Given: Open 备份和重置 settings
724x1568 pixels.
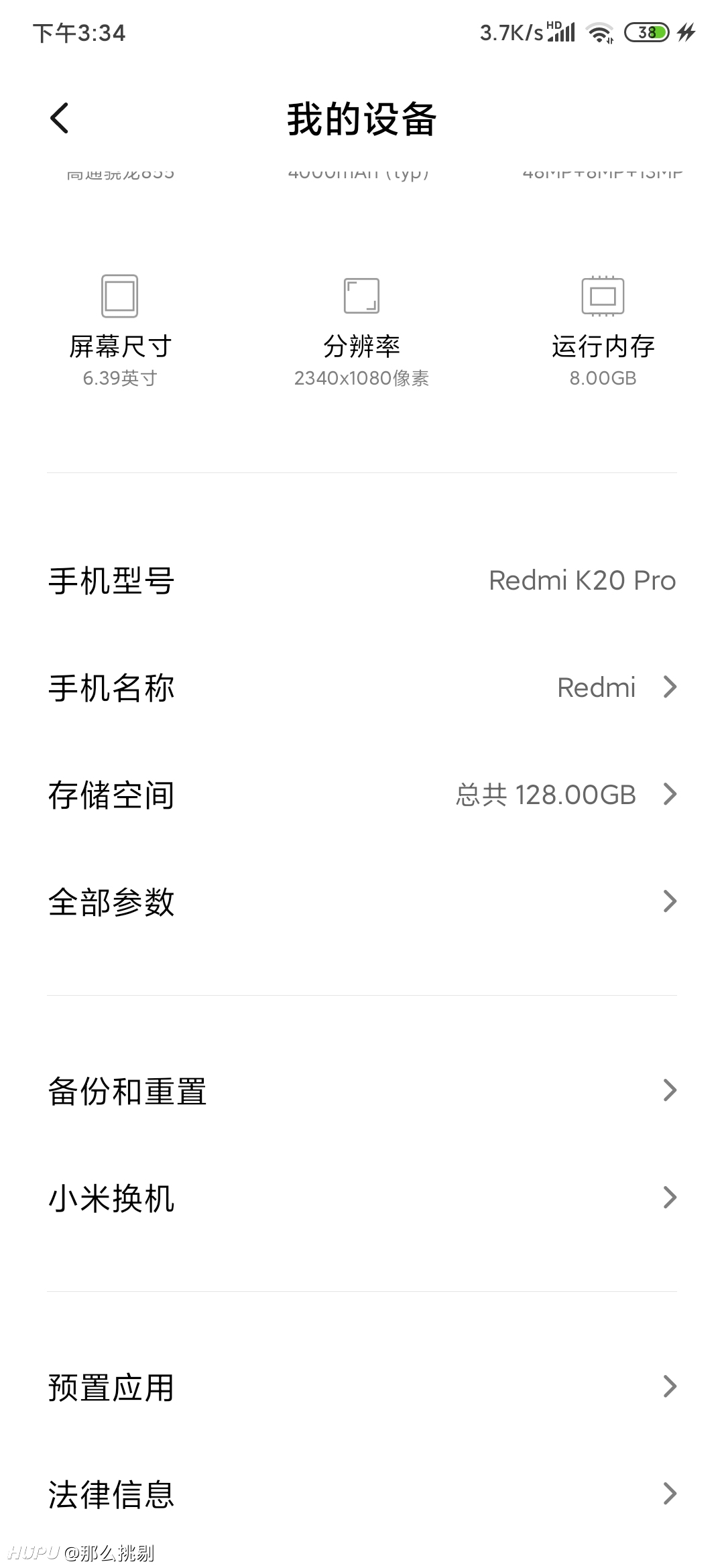Looking at the screenshot, I should click(362, 1091).
